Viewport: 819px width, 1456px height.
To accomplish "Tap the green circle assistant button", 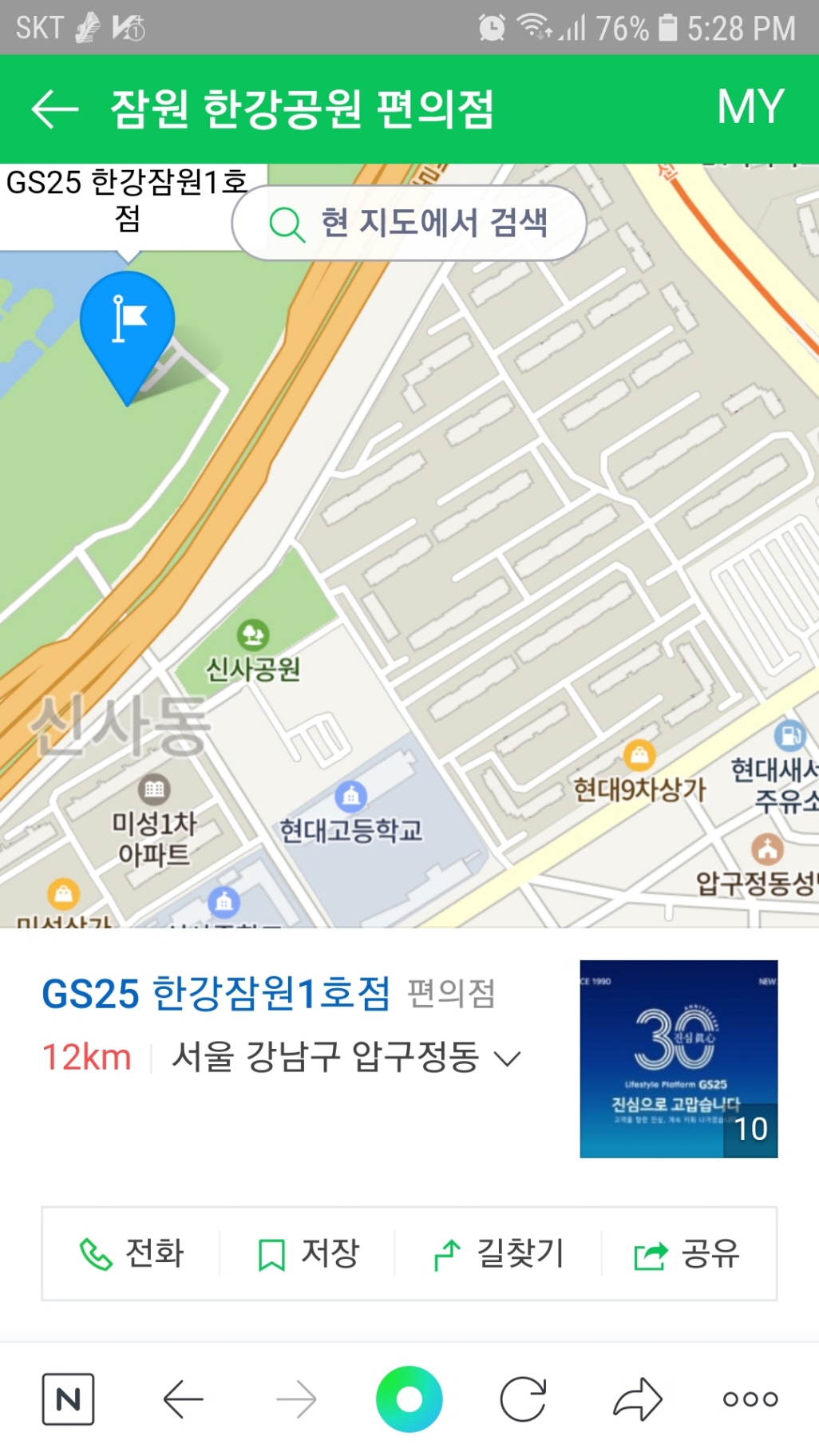I will click(x=409, y=1399).
